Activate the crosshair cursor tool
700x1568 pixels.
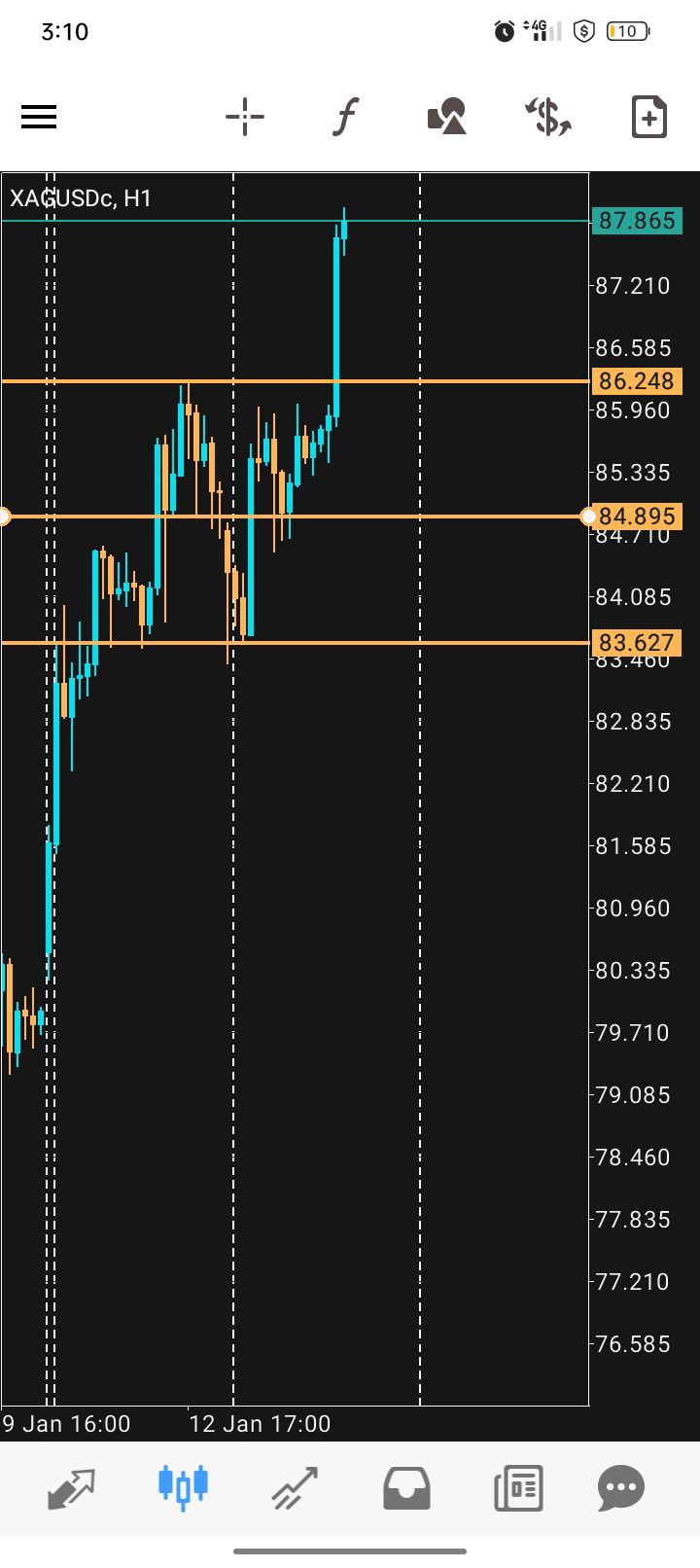[x=245, y=118]
